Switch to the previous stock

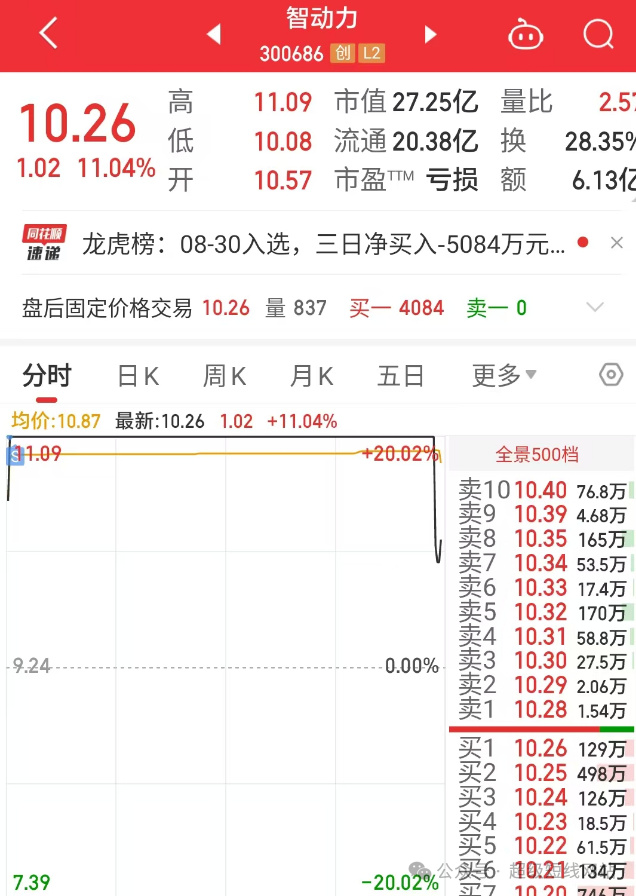[213, 35]
